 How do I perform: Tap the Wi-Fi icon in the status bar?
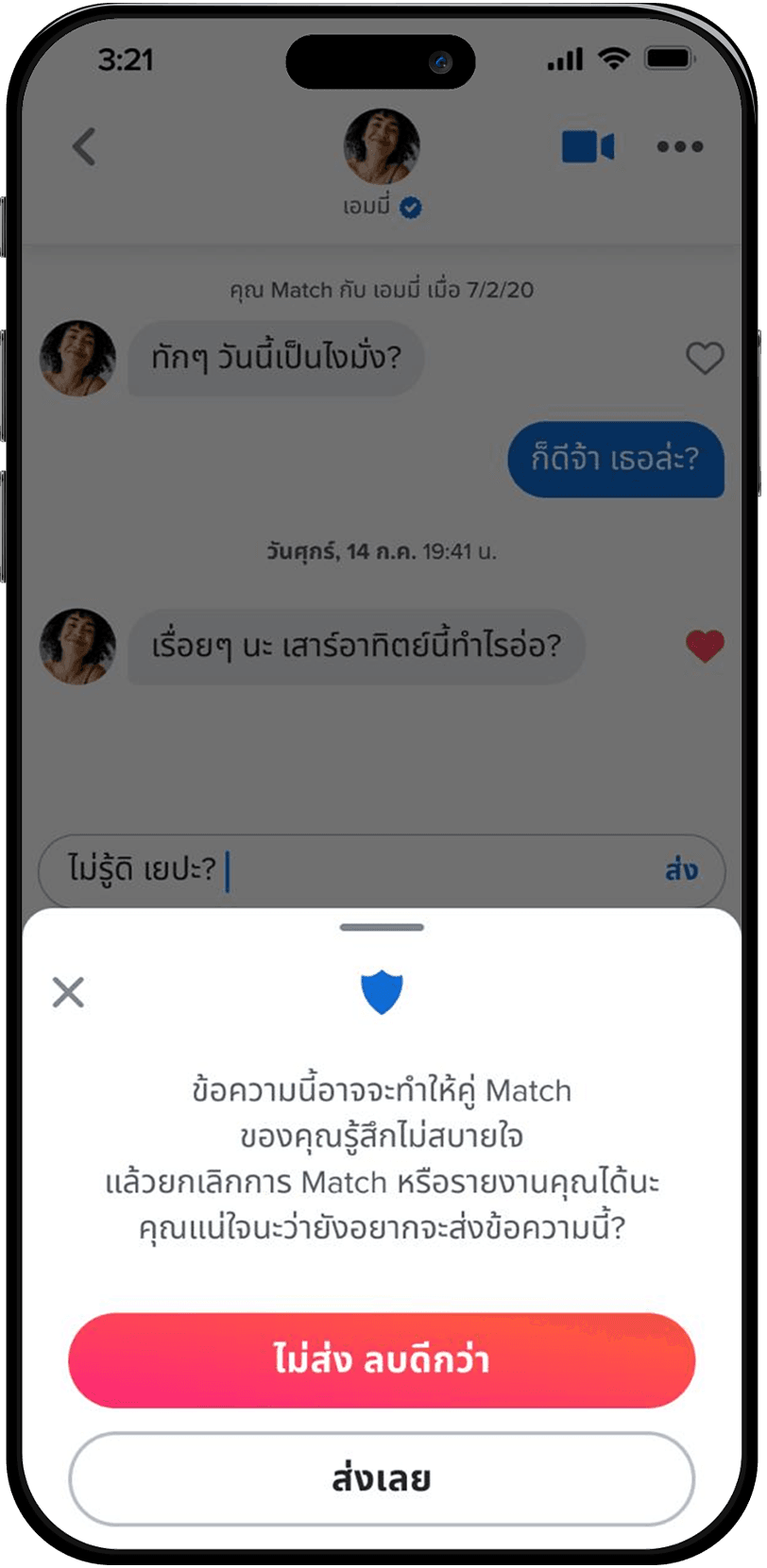pos(613,59)
